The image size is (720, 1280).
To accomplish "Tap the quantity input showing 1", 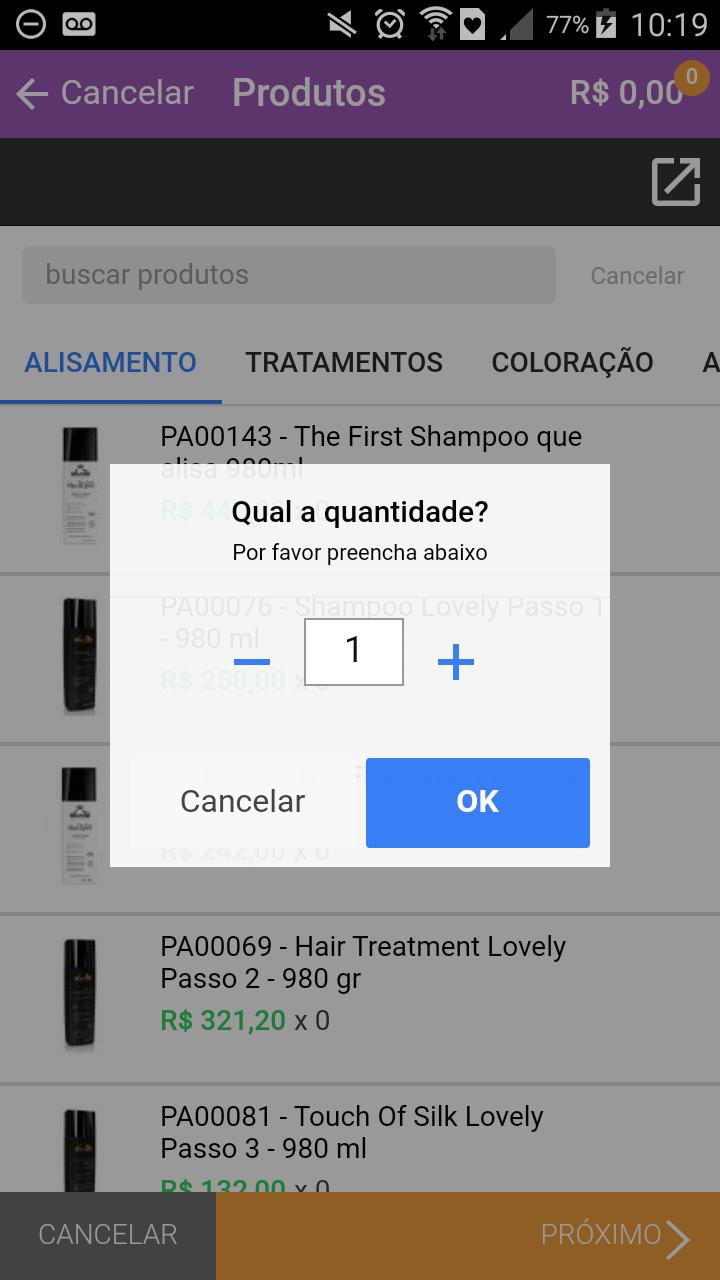I will (x=354, y=652).
